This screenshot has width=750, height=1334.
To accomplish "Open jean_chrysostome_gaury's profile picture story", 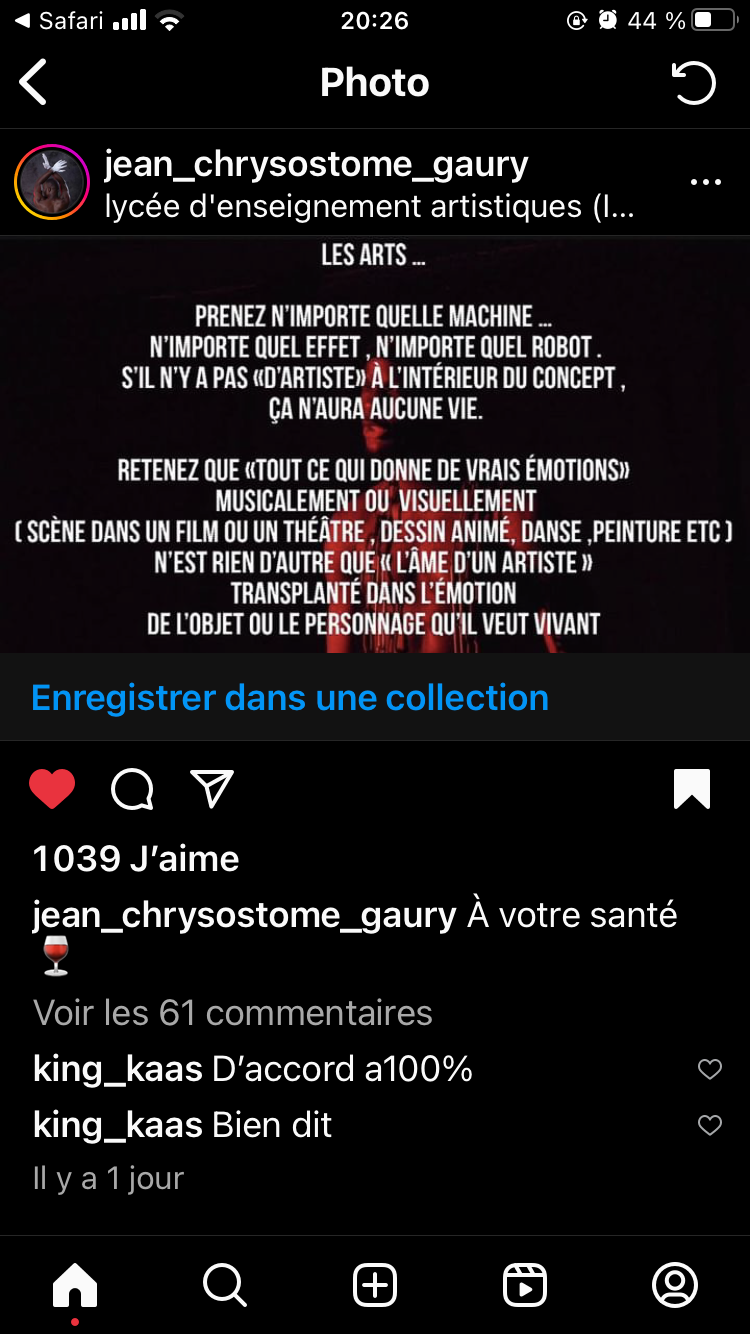I will point(52,182).
